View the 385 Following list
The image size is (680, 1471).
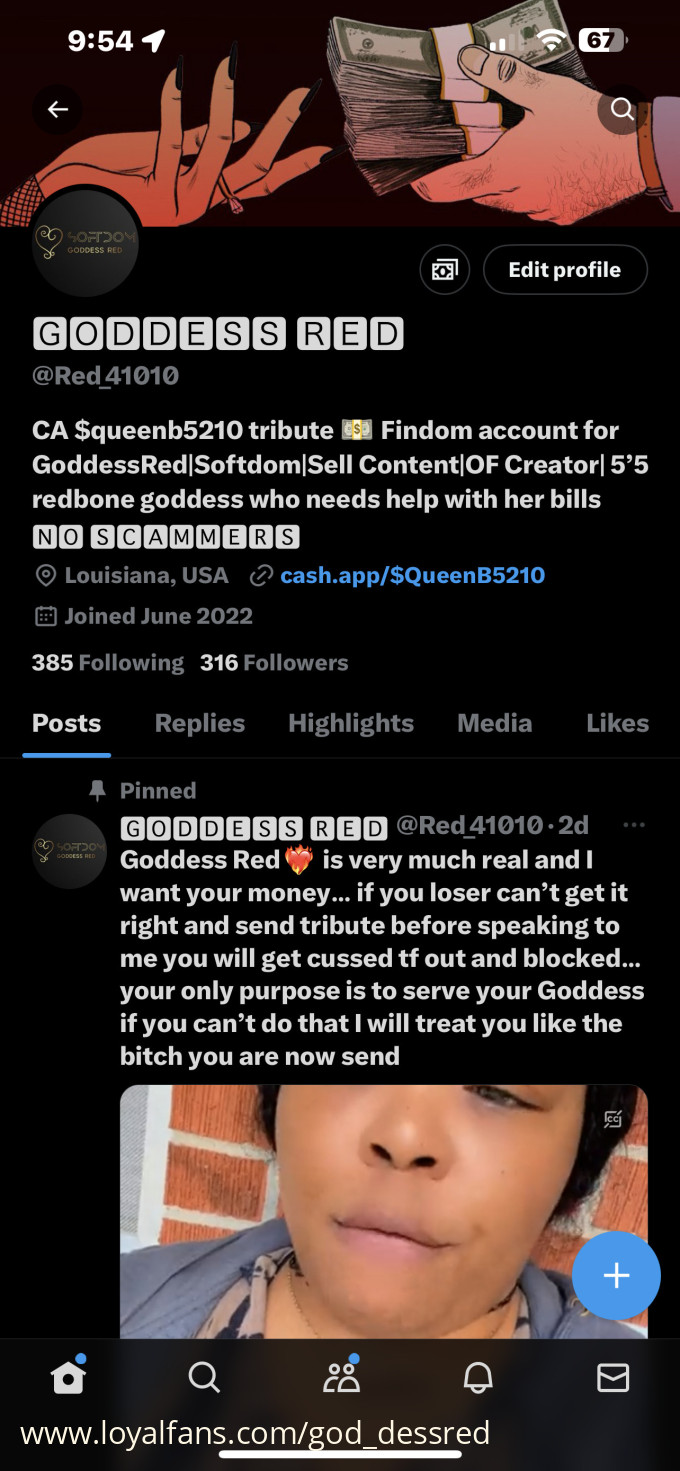tap(108, 662)
